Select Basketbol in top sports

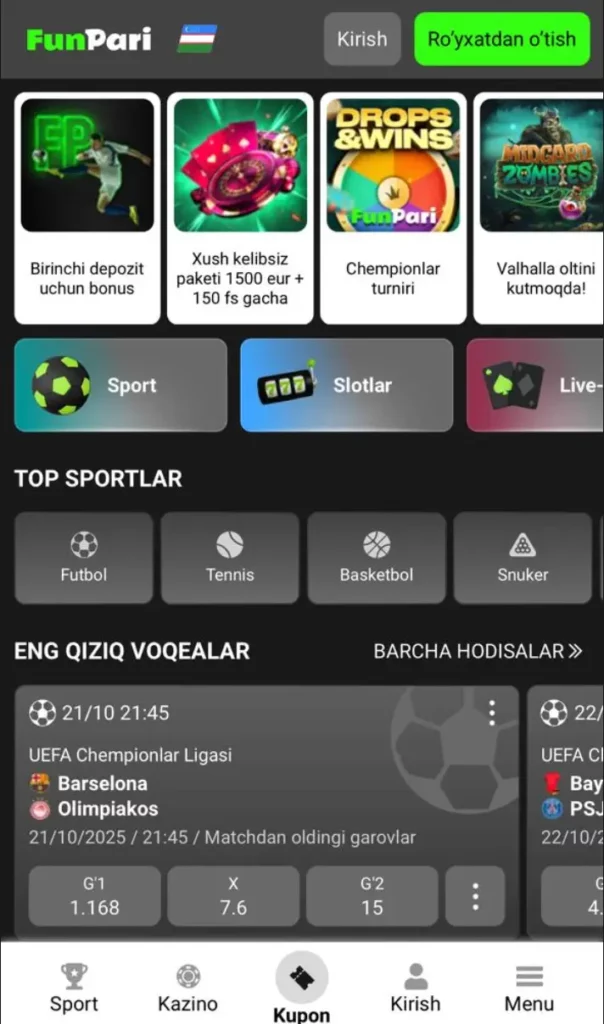tap(376, 558)
